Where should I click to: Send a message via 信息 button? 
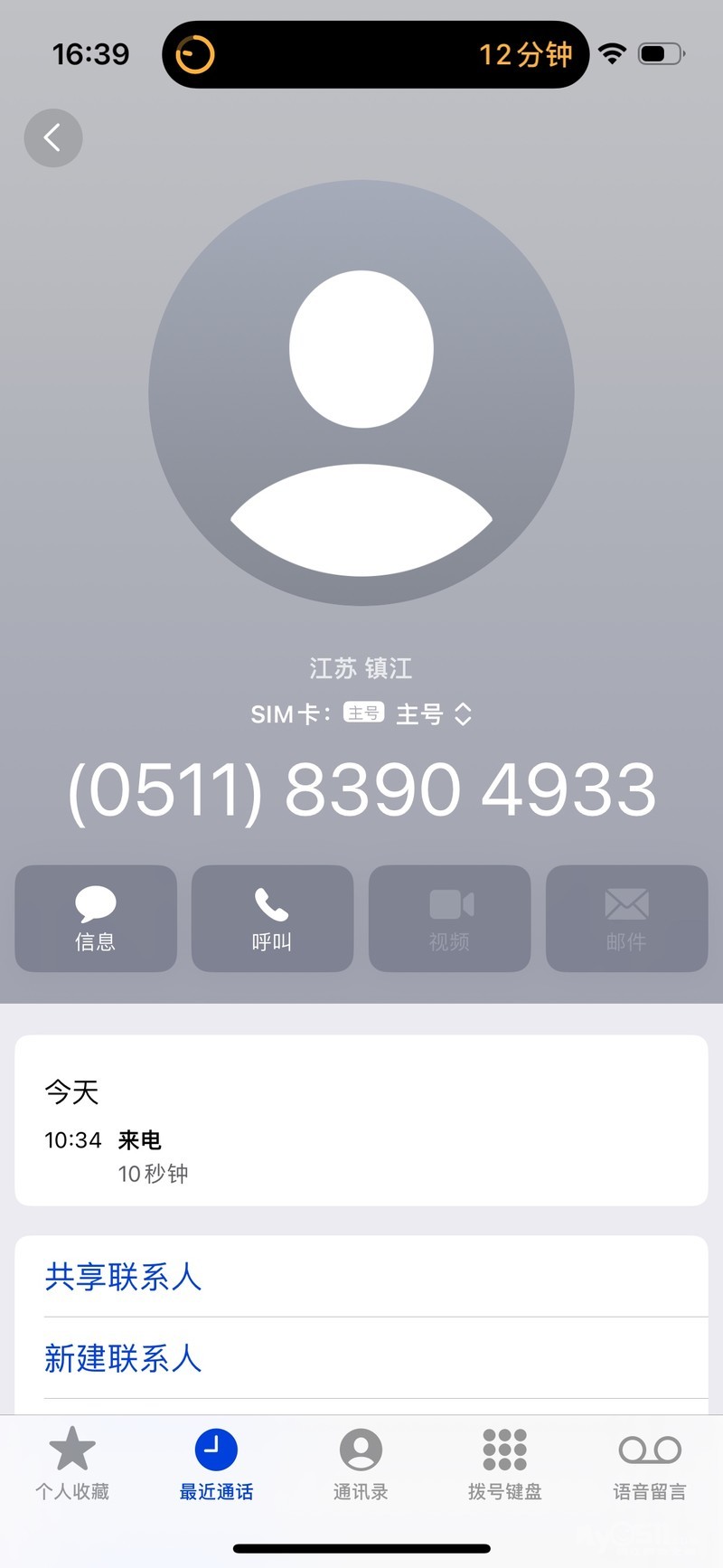pos(96,918)
